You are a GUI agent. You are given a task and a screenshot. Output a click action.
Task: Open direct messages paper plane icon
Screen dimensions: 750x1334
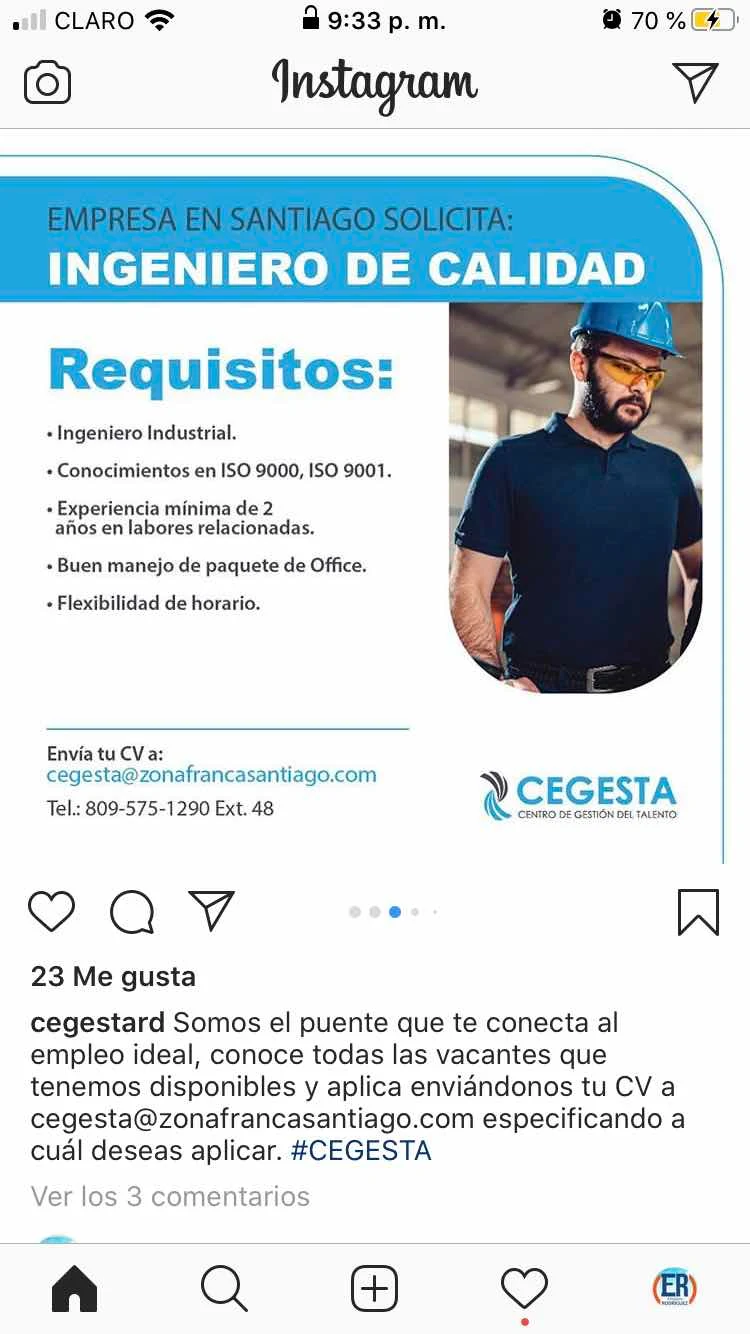pos(695,82)
